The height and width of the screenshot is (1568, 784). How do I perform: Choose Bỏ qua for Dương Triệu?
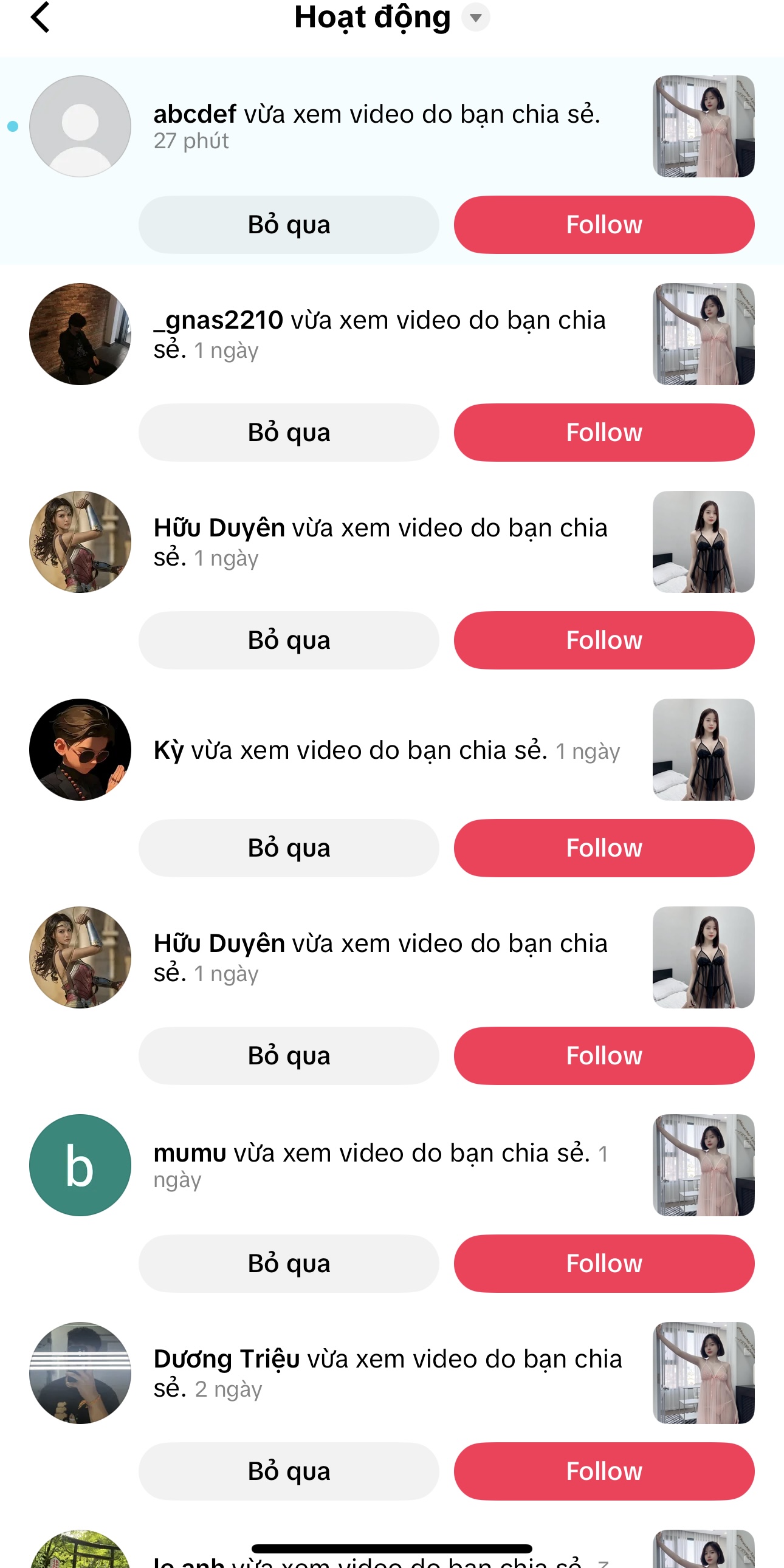point(289,1471)
